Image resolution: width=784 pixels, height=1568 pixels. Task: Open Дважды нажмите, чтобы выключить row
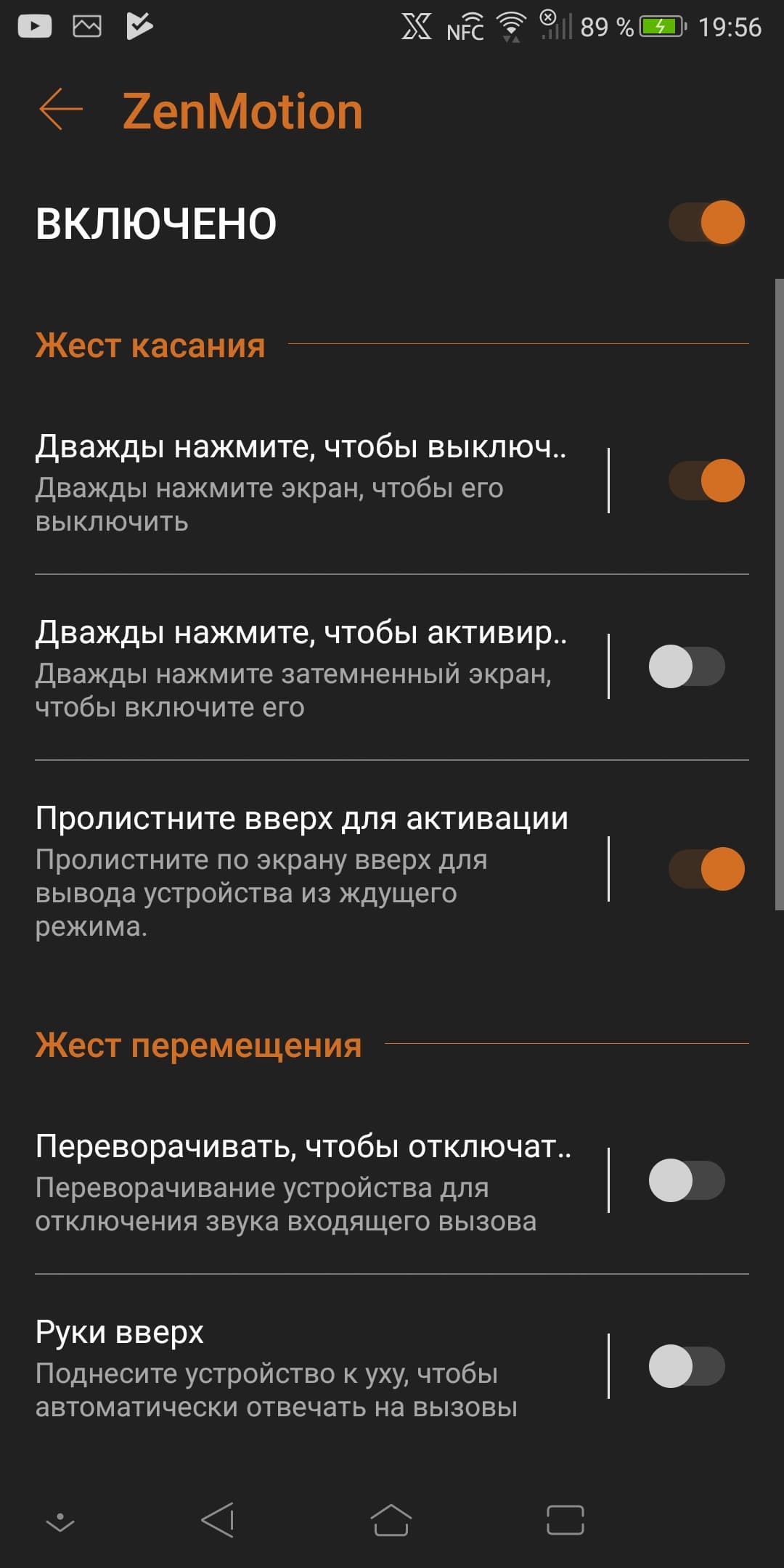301,482
